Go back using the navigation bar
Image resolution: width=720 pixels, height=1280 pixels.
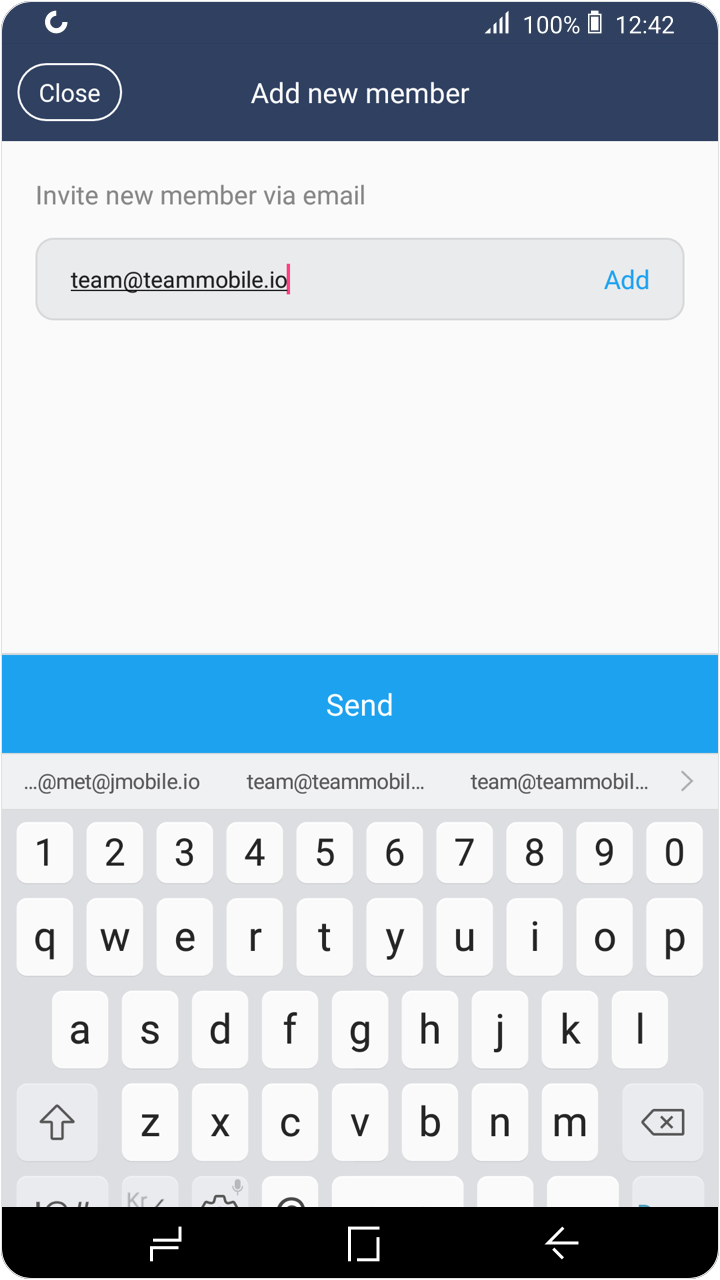[561, 1243]
